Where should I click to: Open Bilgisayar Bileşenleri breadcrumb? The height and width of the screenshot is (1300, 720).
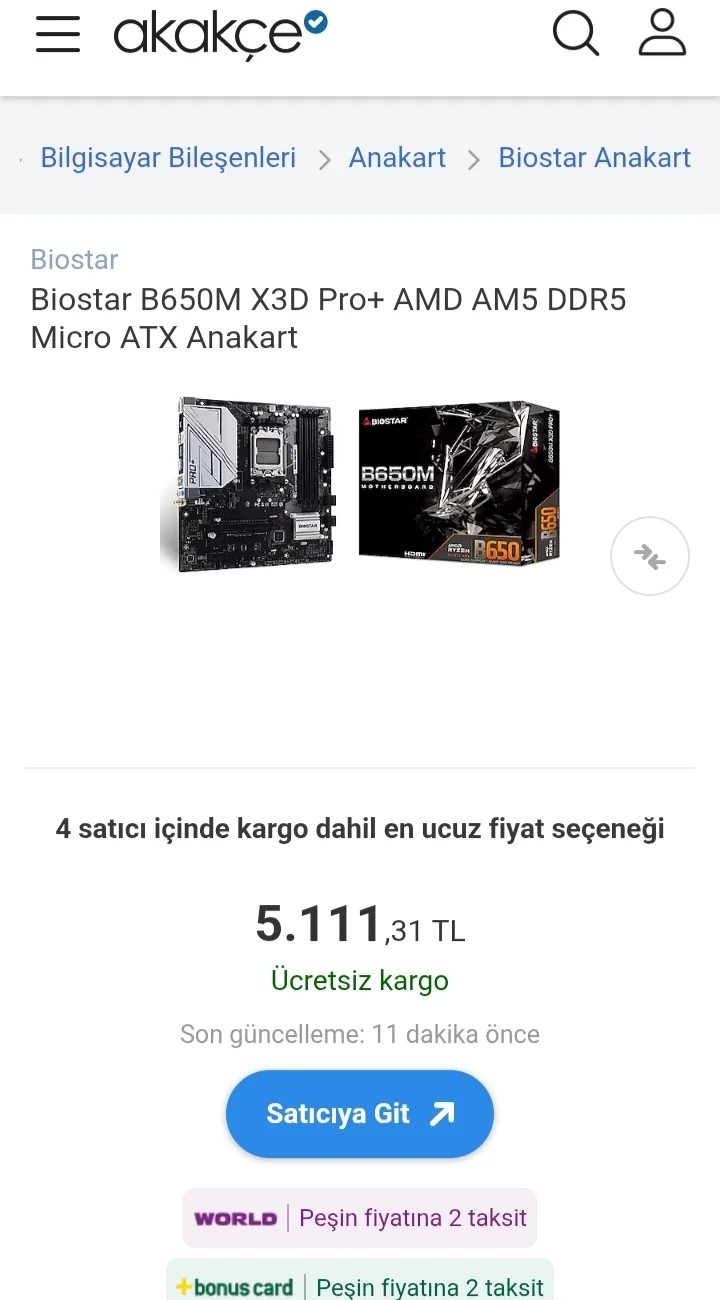[168, 158]
